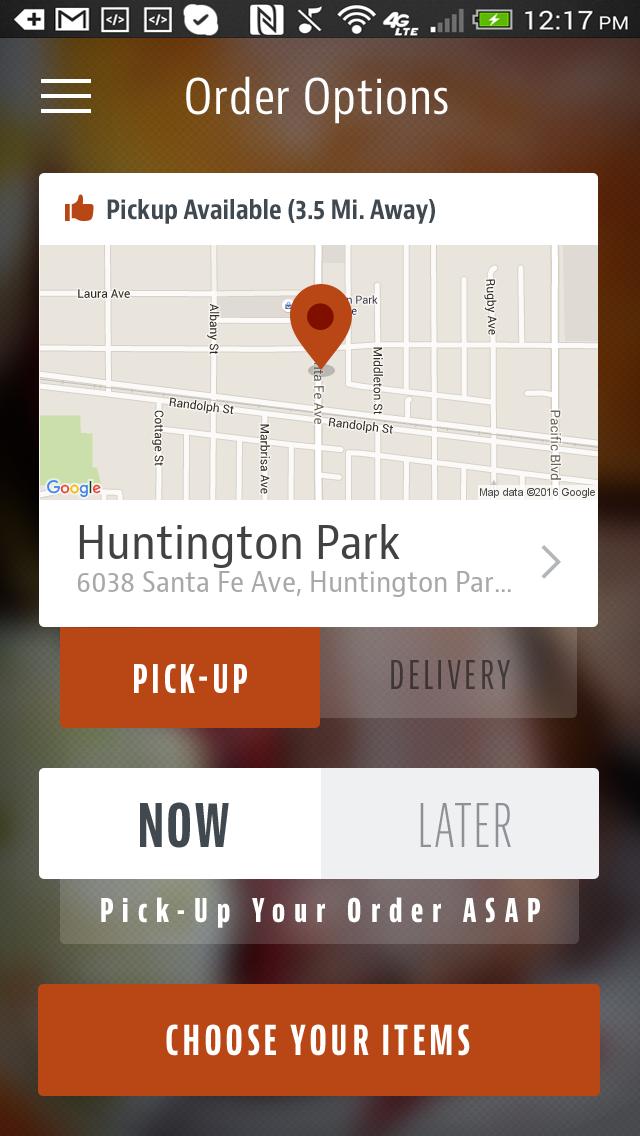Screen dimensions: 640x1136
Task: Switch to the Delivery option
Action: (449, 675)
